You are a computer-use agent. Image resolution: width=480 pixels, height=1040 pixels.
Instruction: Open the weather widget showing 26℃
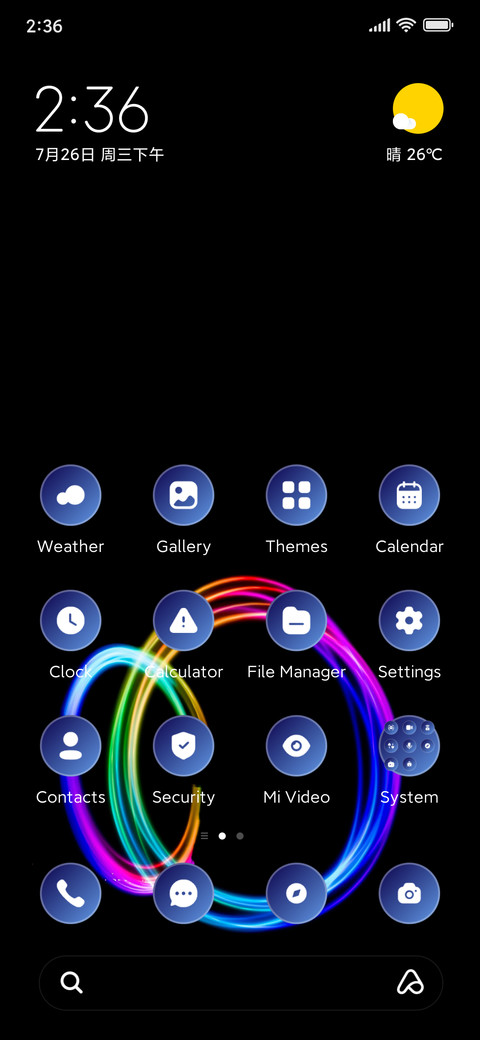click(x=416, y=124)
